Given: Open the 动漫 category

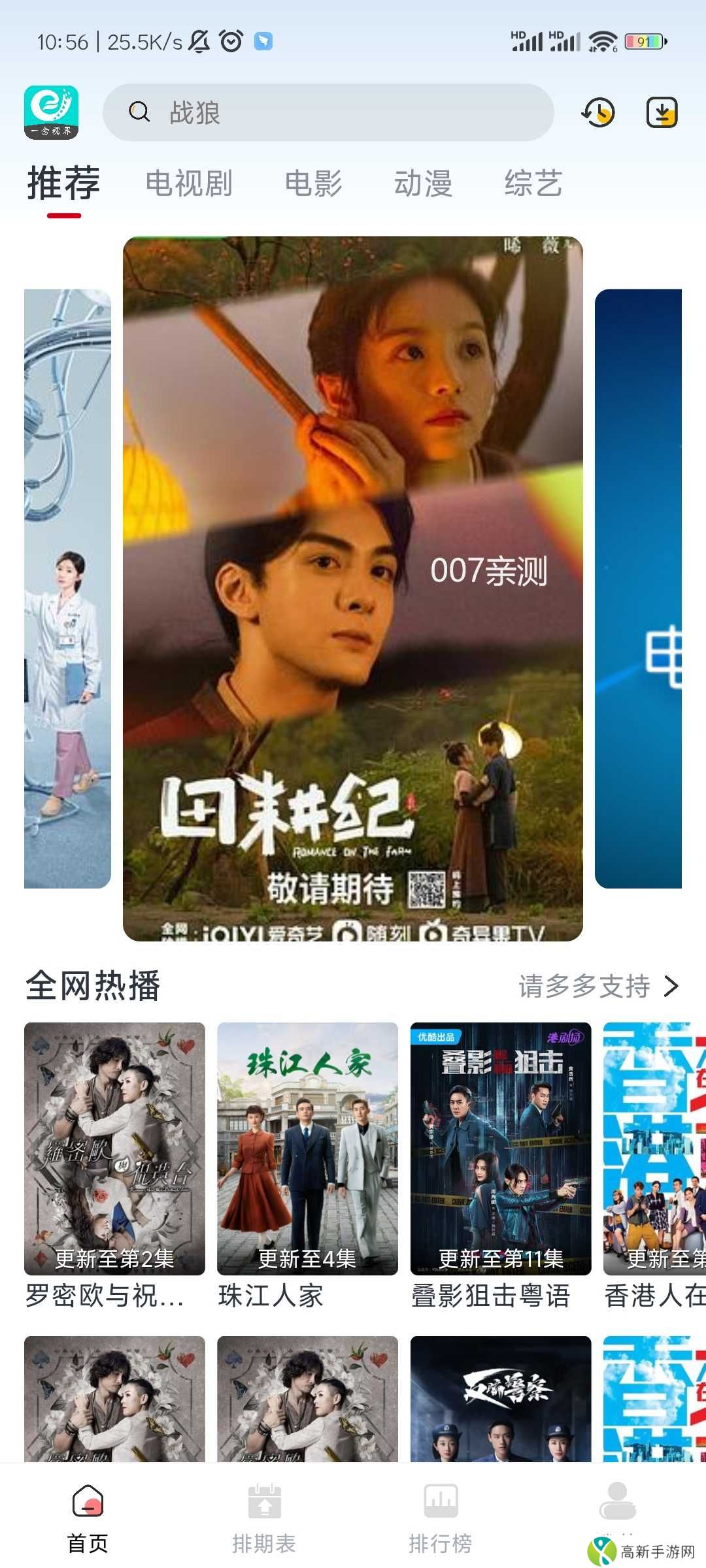Looking at the screenshot, I should point(425,184).
